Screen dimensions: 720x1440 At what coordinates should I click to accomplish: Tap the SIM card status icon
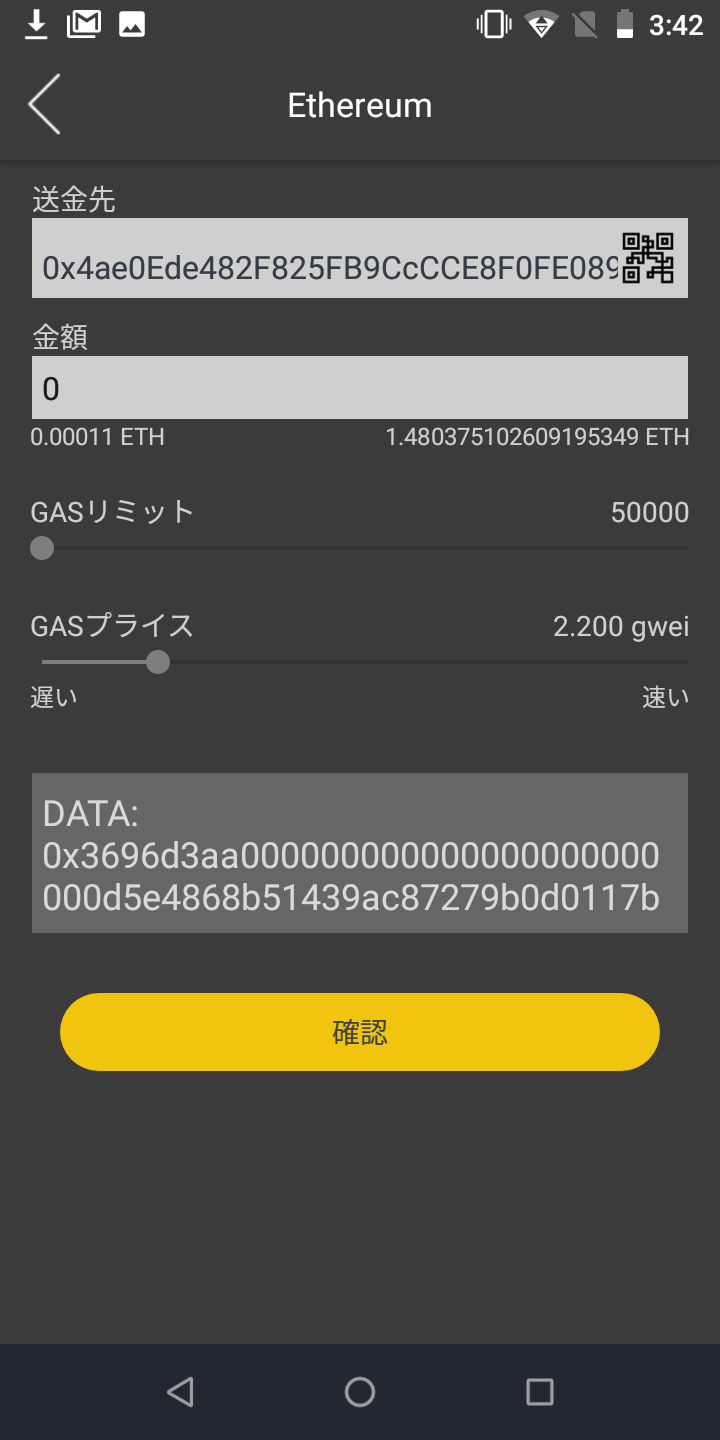[585, 24]
